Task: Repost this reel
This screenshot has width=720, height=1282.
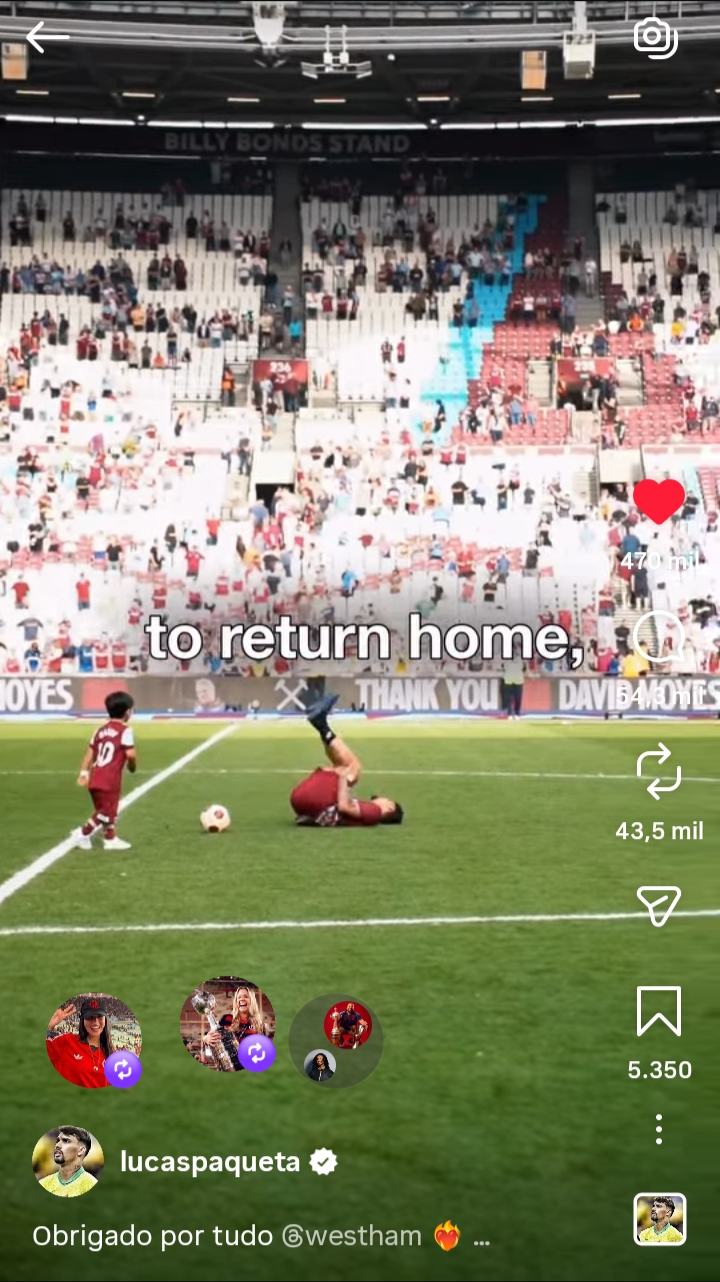Action: (659, 772)
